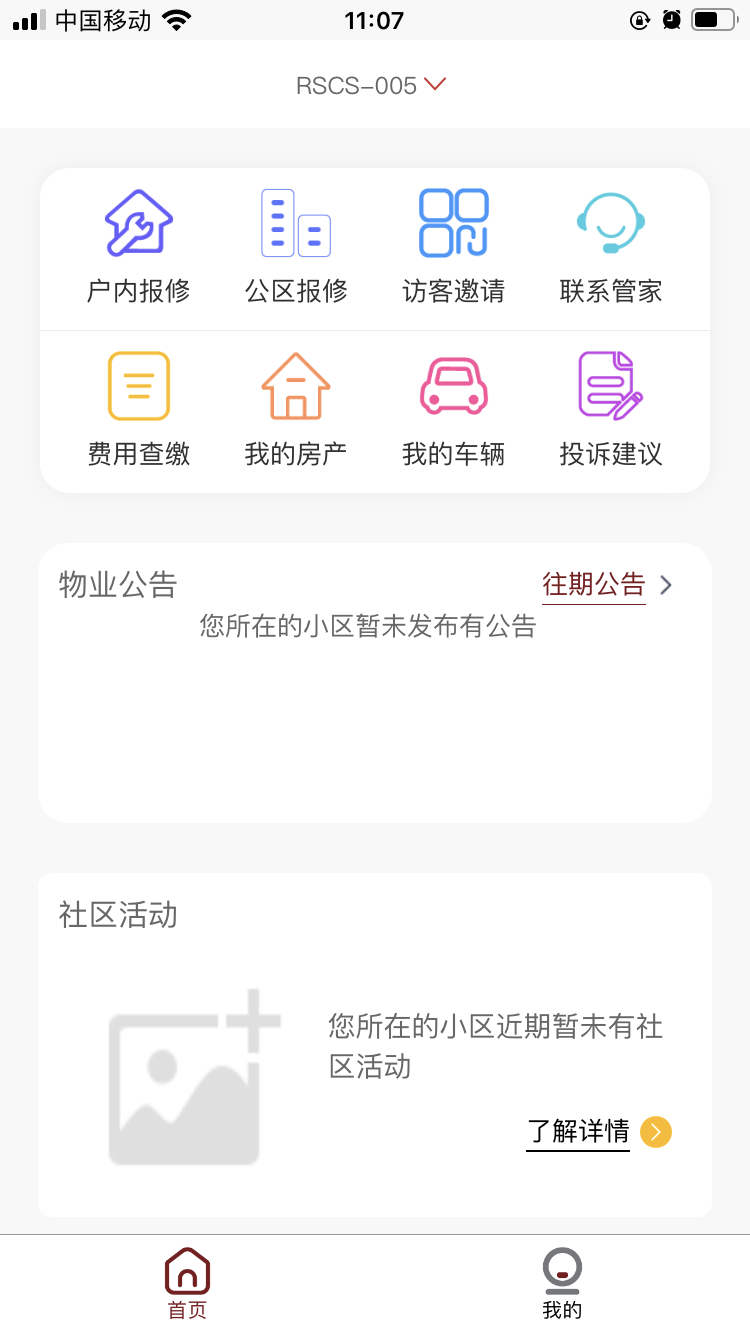Open 公区报修 public area repair
The height and width of the screenshot is (1334, 750).
tap(296, 247)
